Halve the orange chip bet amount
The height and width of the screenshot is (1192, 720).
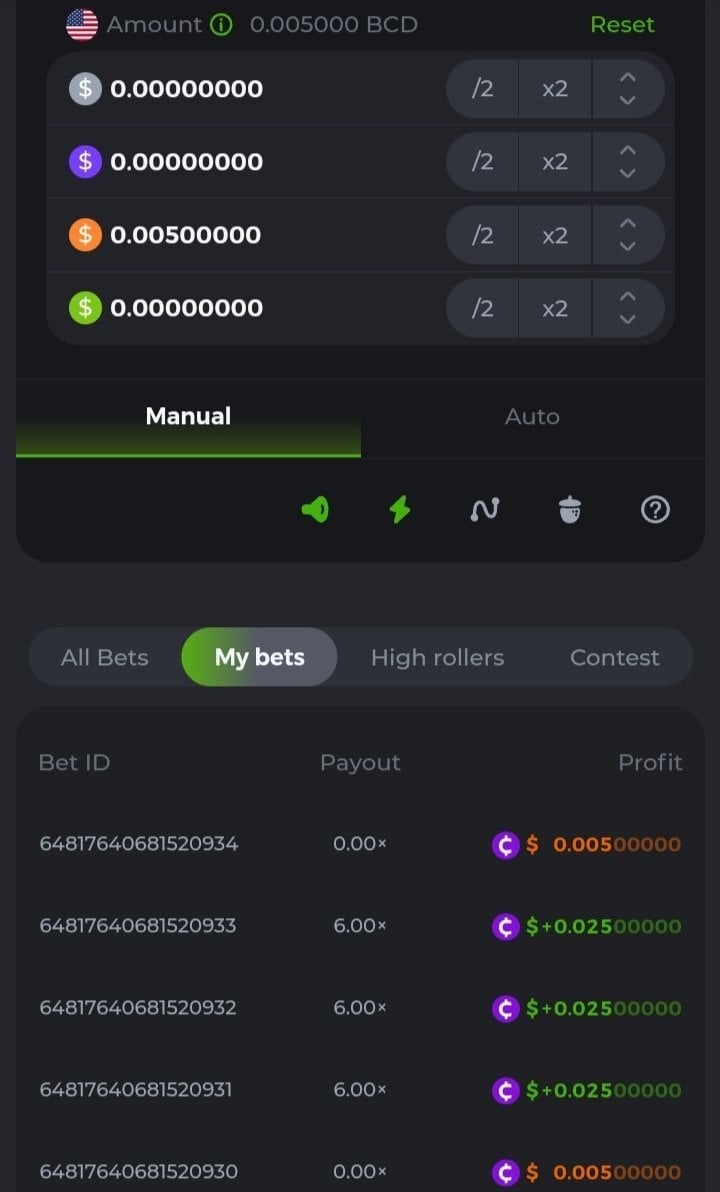click(482, 235)
